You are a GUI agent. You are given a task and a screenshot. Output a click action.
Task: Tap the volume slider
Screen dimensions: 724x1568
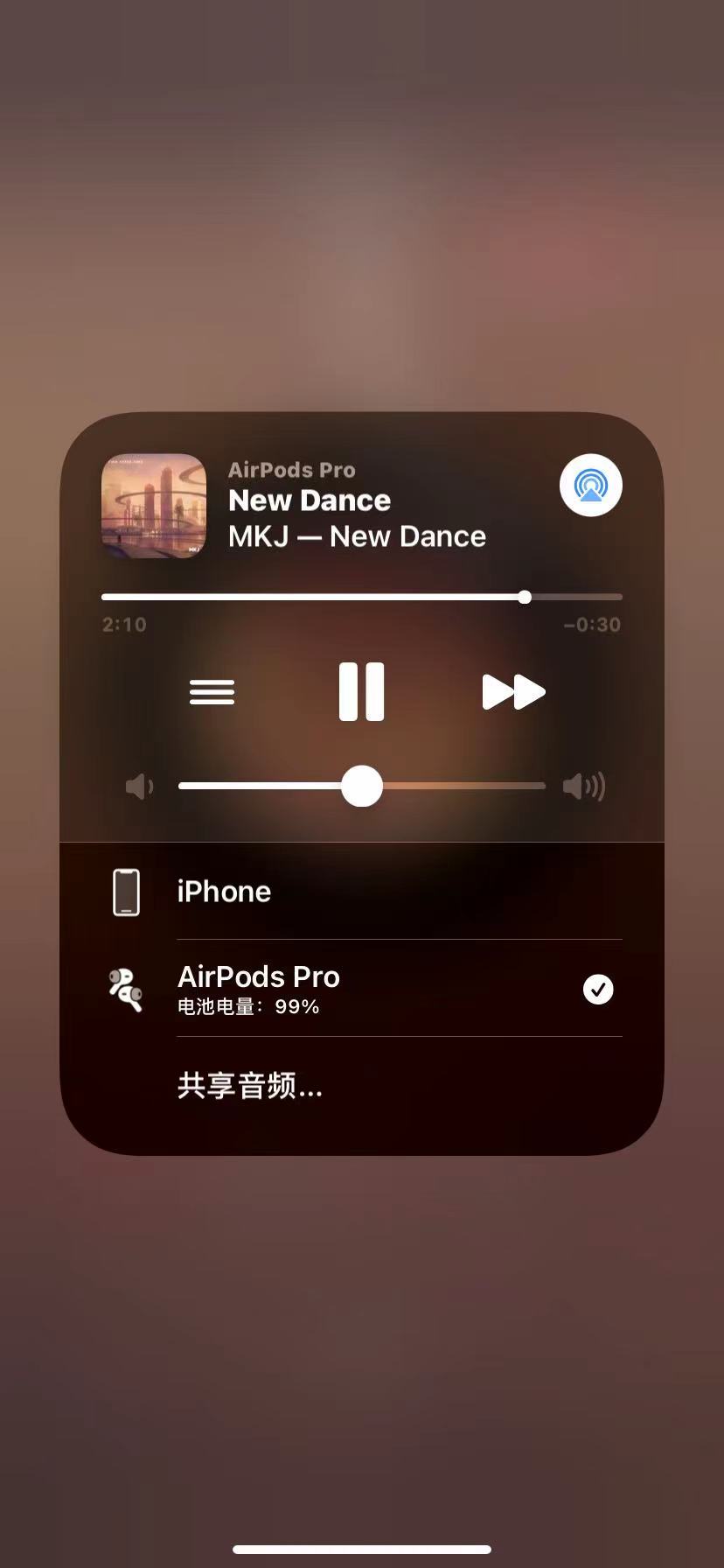(361, 786)
